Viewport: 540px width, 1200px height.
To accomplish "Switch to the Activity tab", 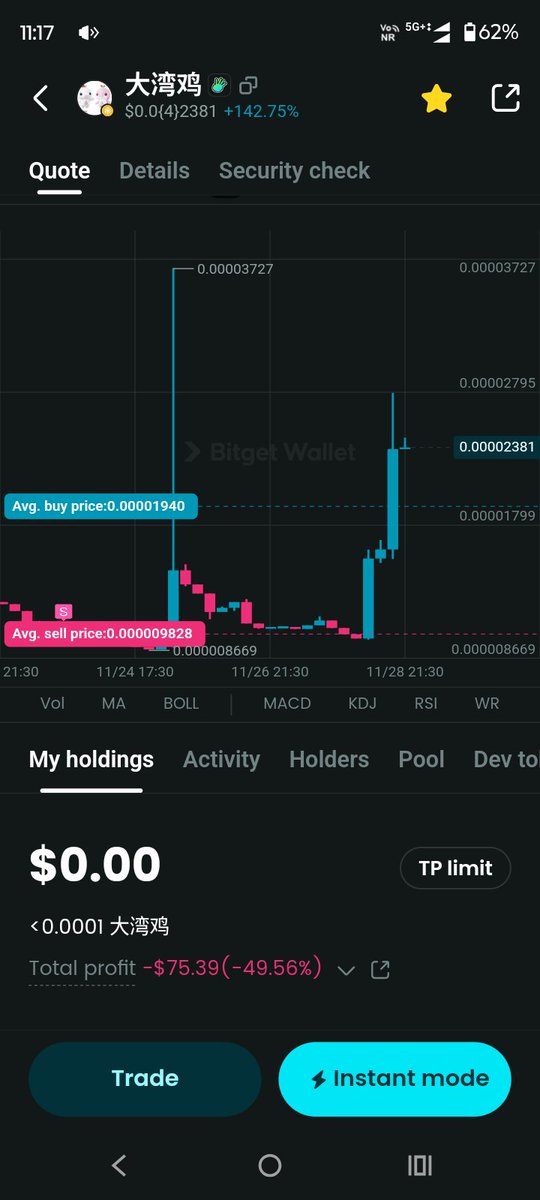I will [221, 760].
